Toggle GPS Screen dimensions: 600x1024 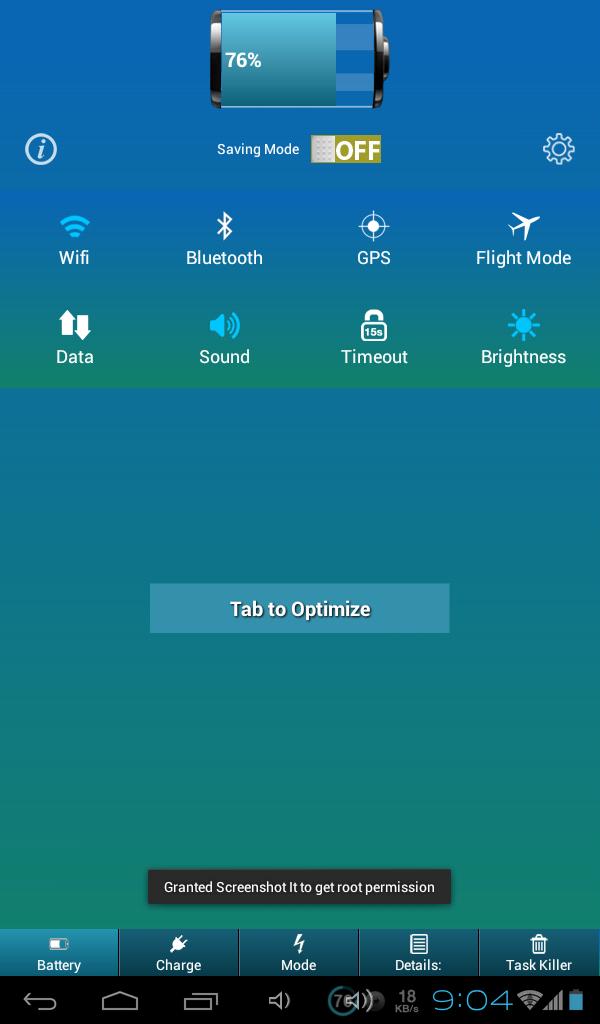click(x=374, y=240)
